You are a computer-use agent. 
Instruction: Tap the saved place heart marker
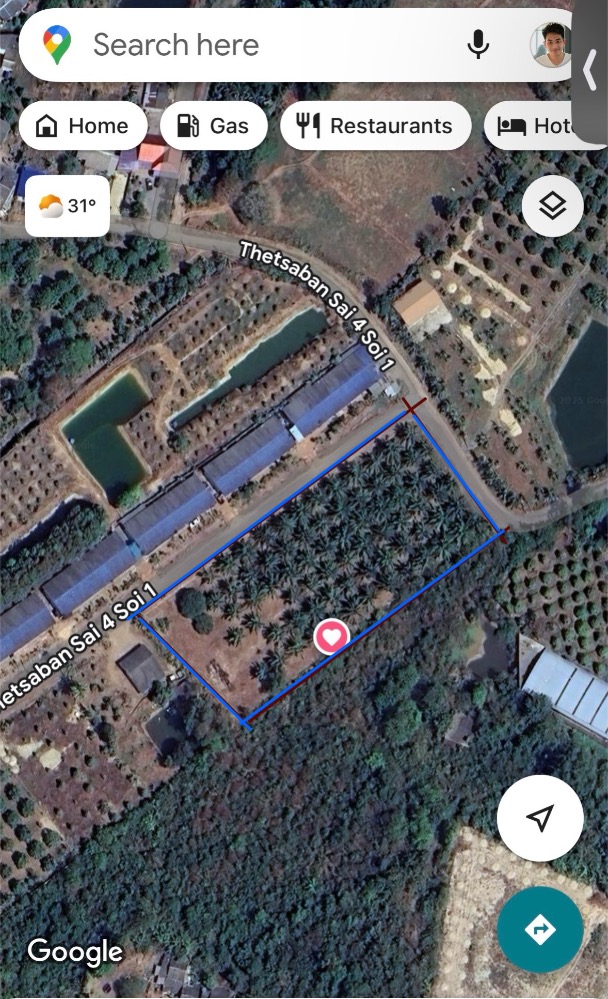pyautogui.click(x=332, y=636)
